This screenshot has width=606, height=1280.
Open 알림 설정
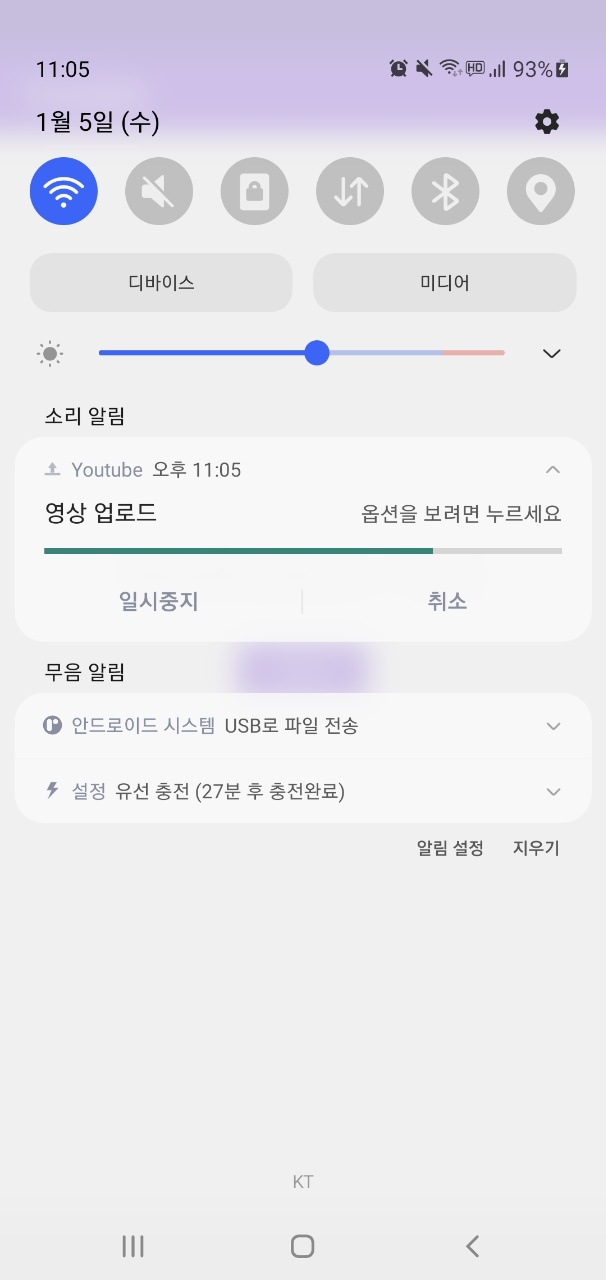pos(450,848)
